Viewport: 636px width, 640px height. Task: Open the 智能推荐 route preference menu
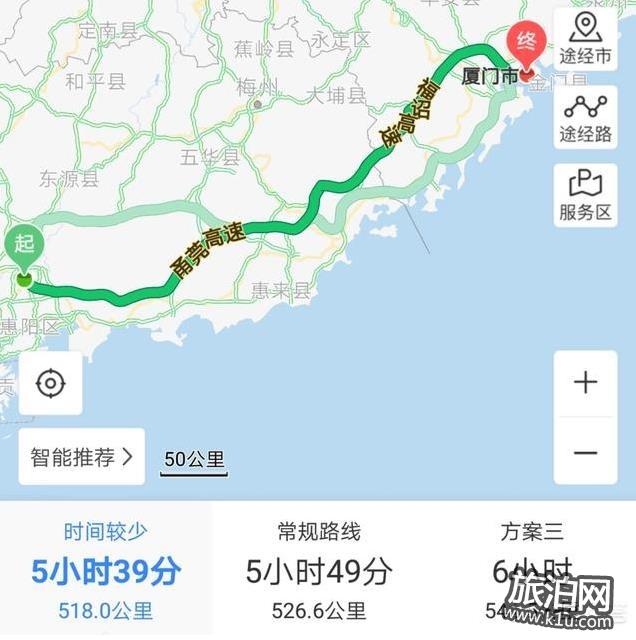(x=82, y=457)
